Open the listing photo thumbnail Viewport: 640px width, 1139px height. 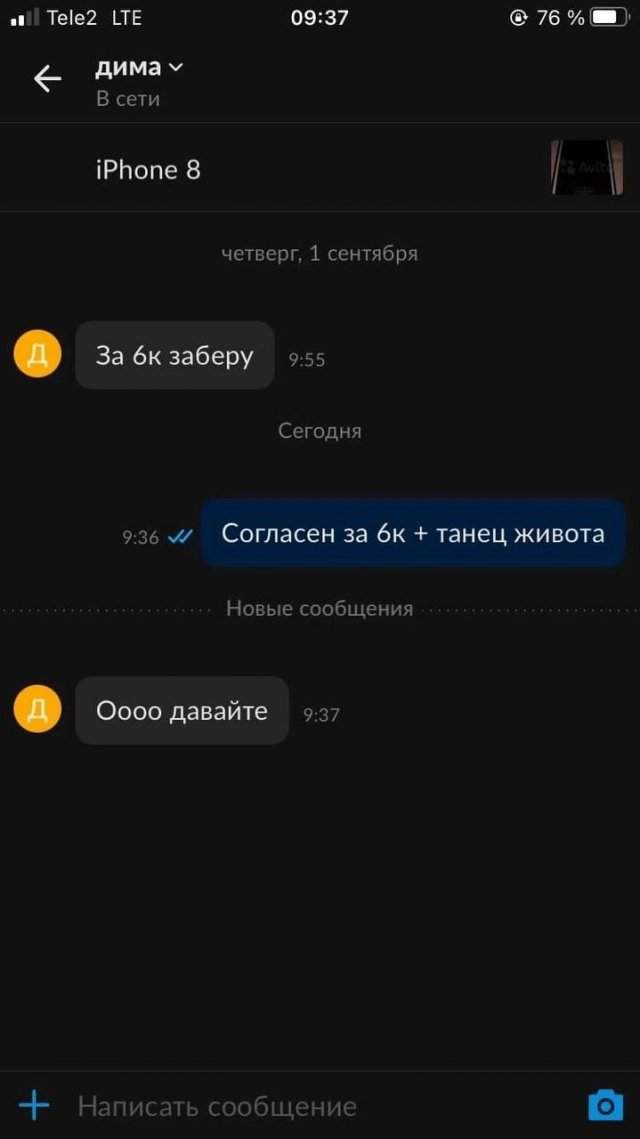tap(587, 167)
